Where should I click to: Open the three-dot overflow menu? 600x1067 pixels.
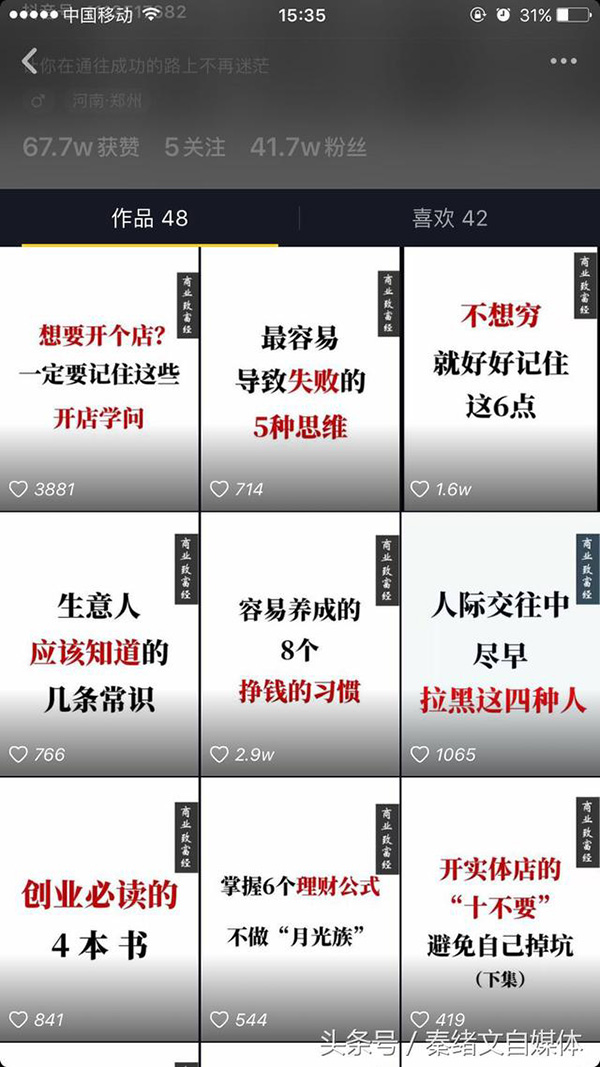point(563,62)
